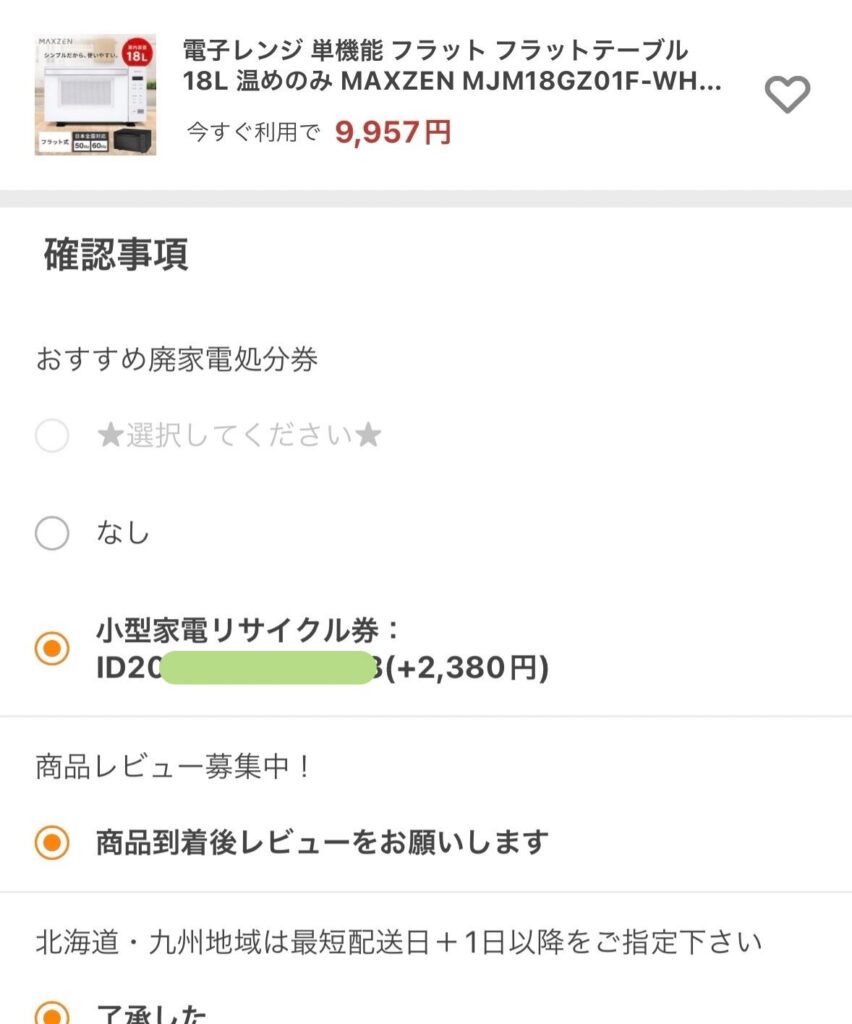This screenshot has height=1024, width=852.
Task: Add the MAXZEN microwave to favorites
Action: tap(787, 96)
